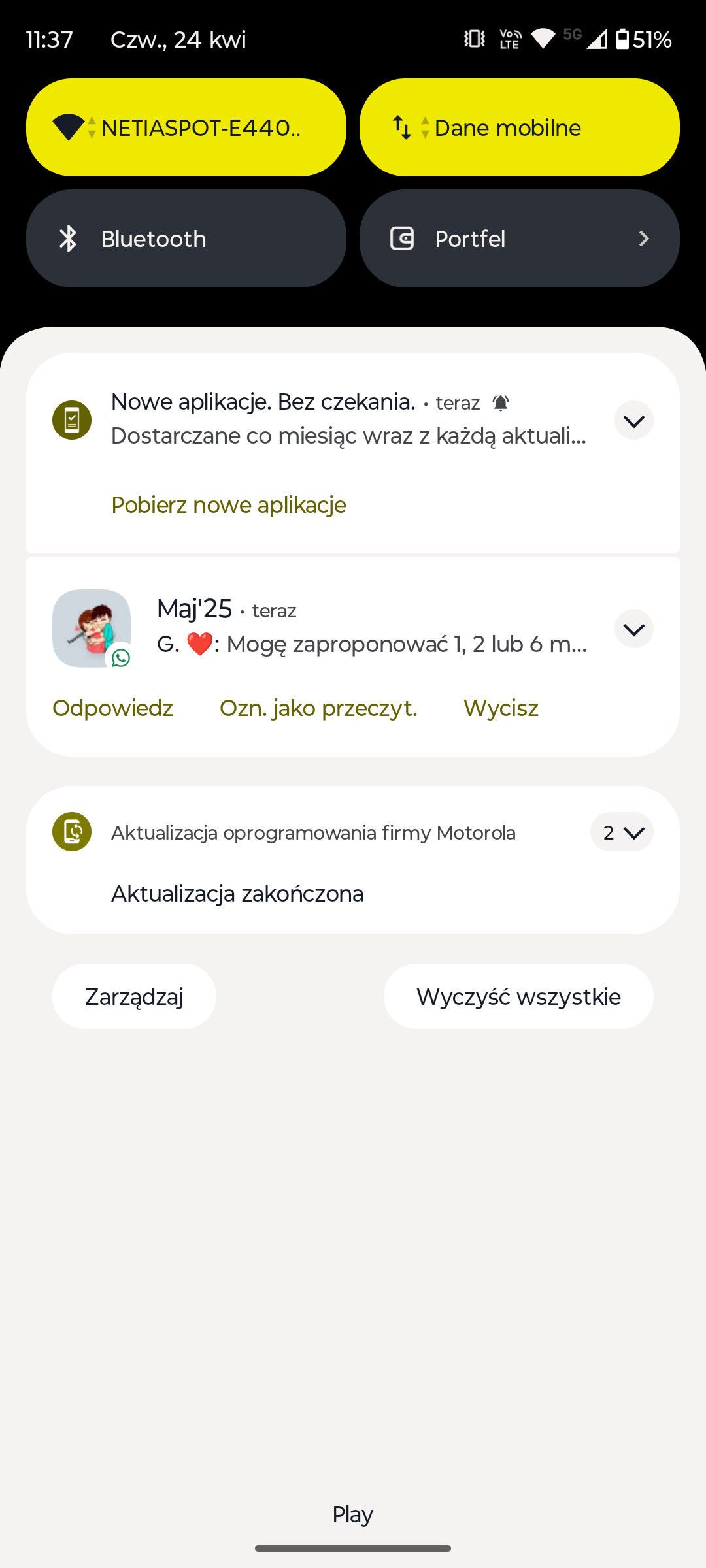The height and width of the screenshot is (1568, 706).
Task: Select Ozn. jako przeczyt.
Action: pyautogui.click(x=318, y=708)
